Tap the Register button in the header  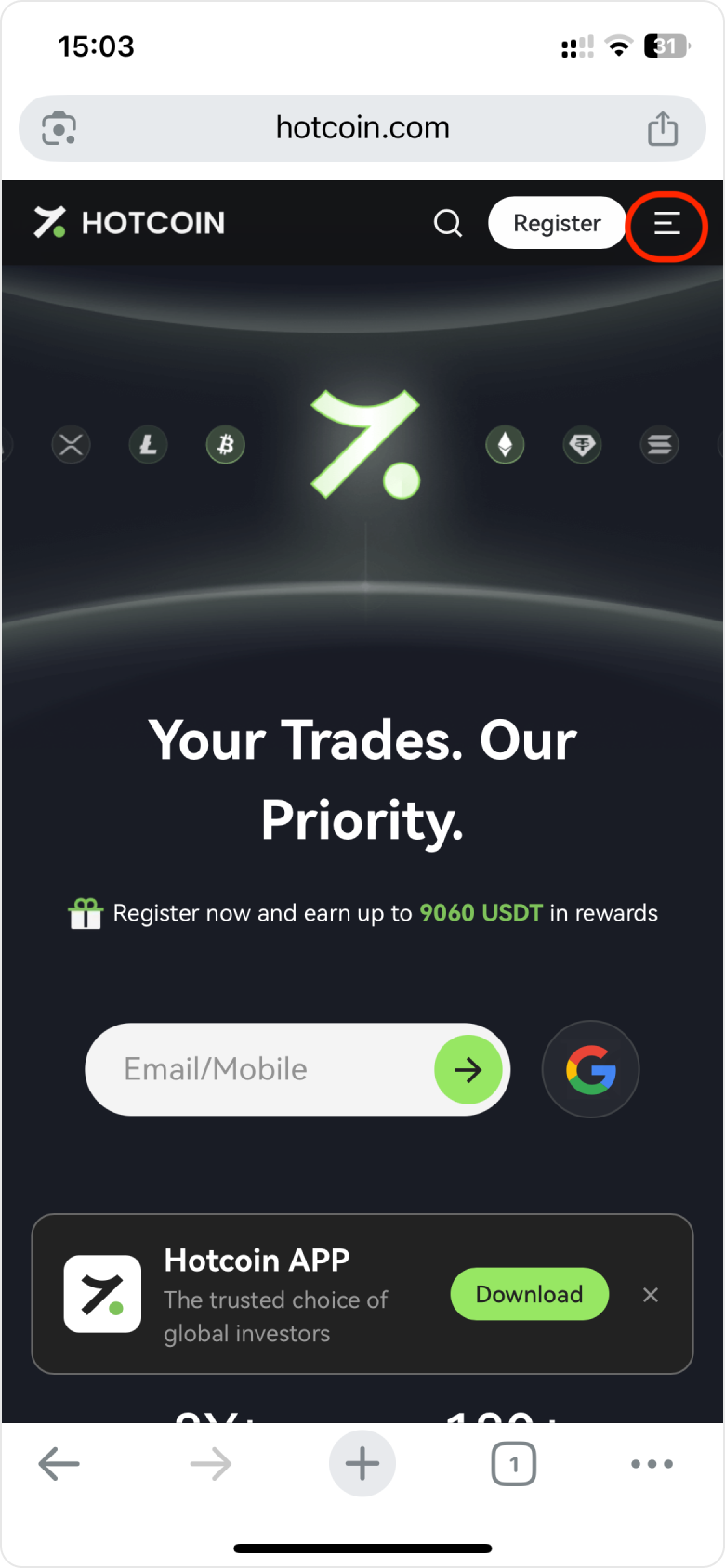557,223
